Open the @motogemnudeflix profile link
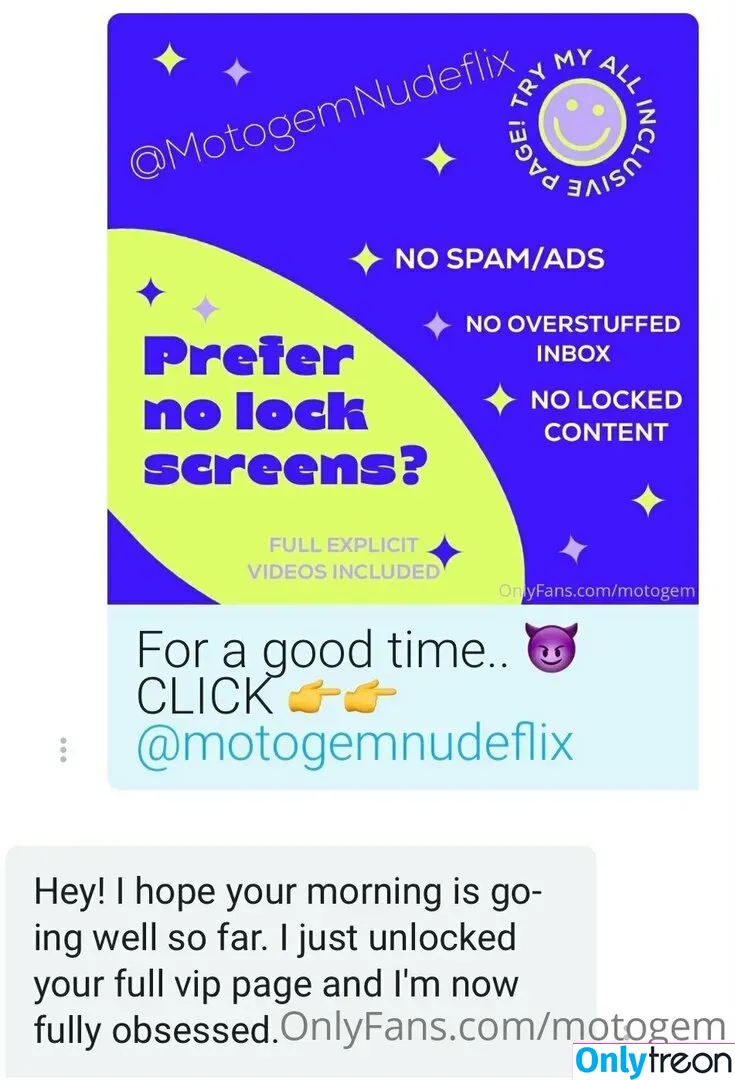The height and width of the screenshot is (1080, 735). tap(355, 745)
